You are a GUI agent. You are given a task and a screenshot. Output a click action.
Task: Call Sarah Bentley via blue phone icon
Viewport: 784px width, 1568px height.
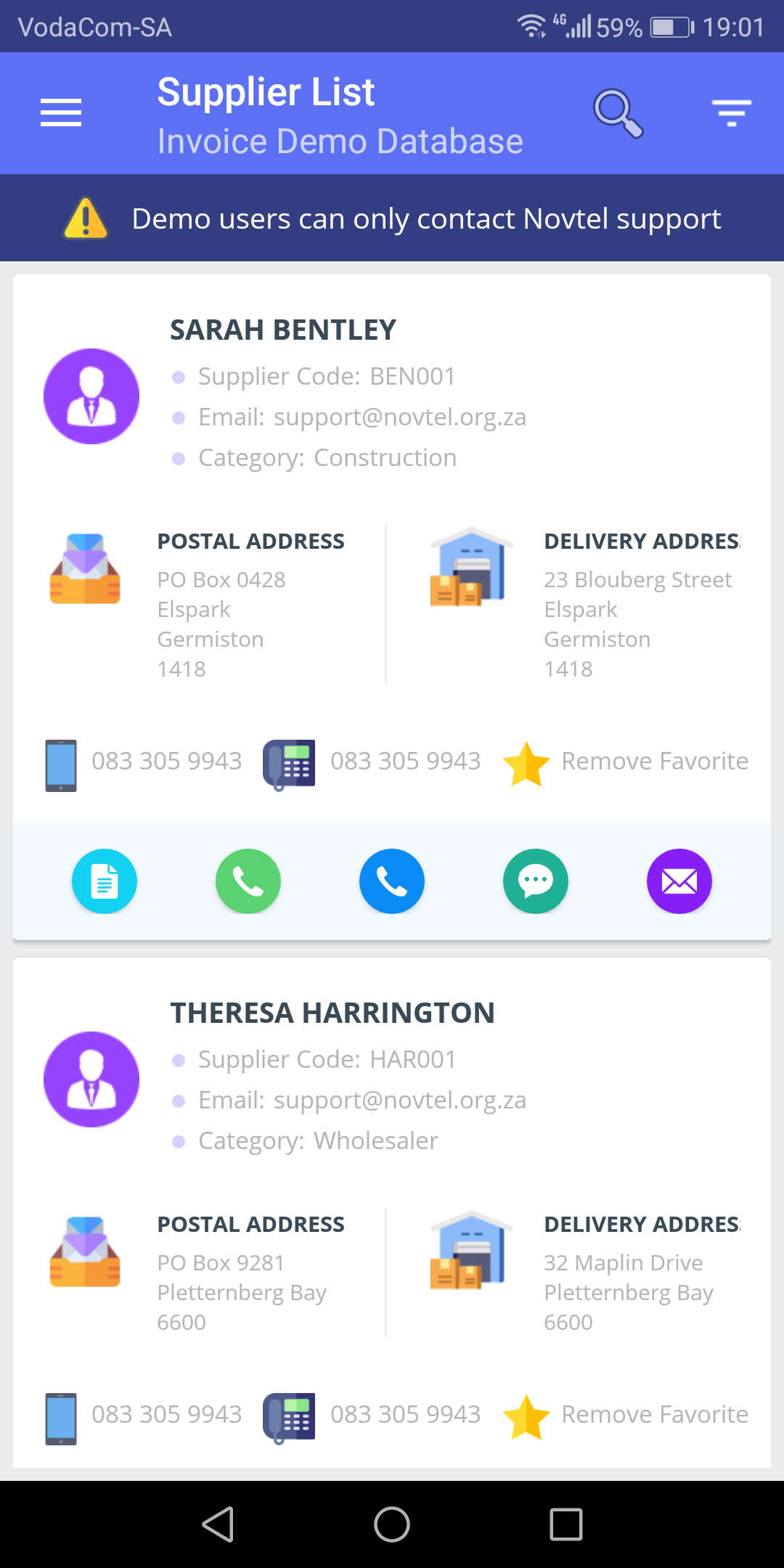point(392,881)
